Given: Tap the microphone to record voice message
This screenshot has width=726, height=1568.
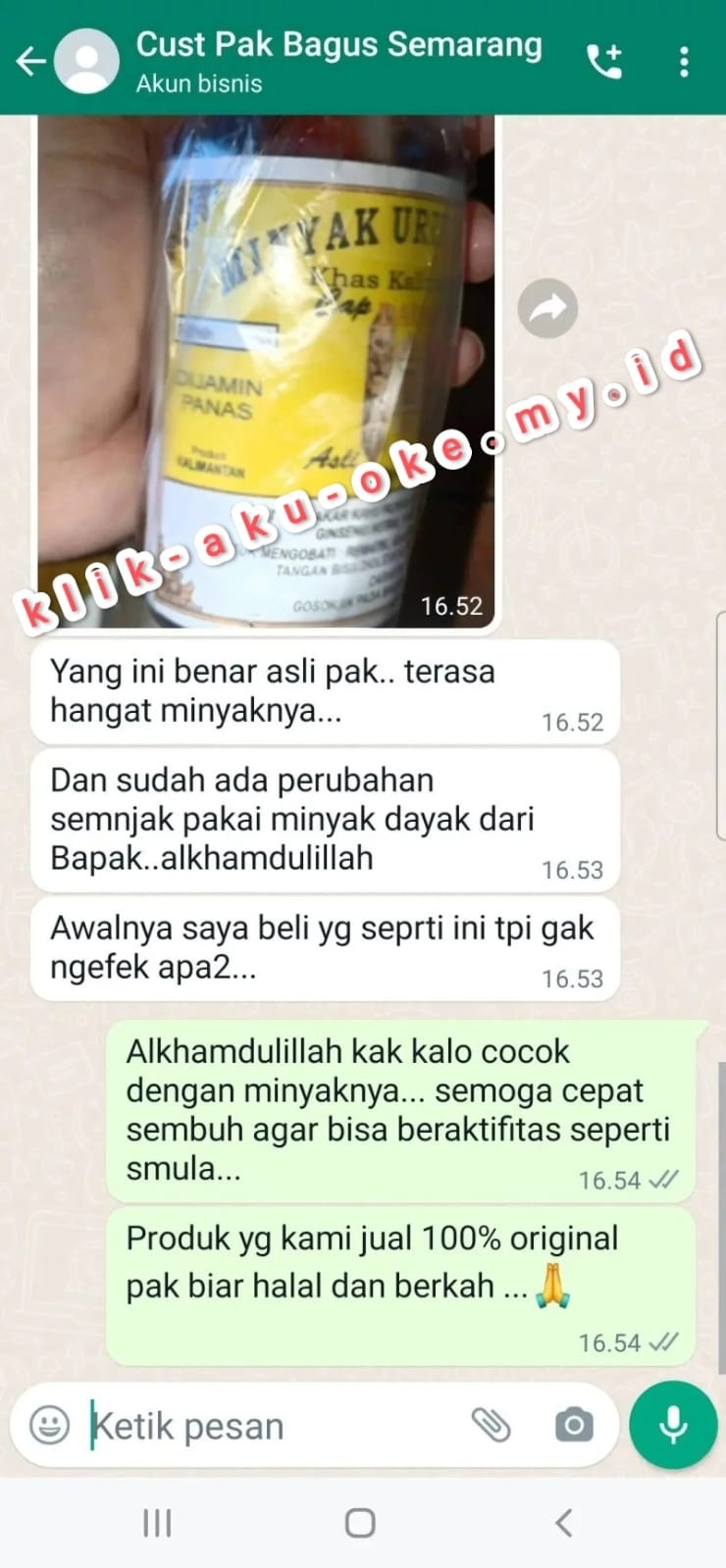Looking at the screenshot, I should 673,1425.
